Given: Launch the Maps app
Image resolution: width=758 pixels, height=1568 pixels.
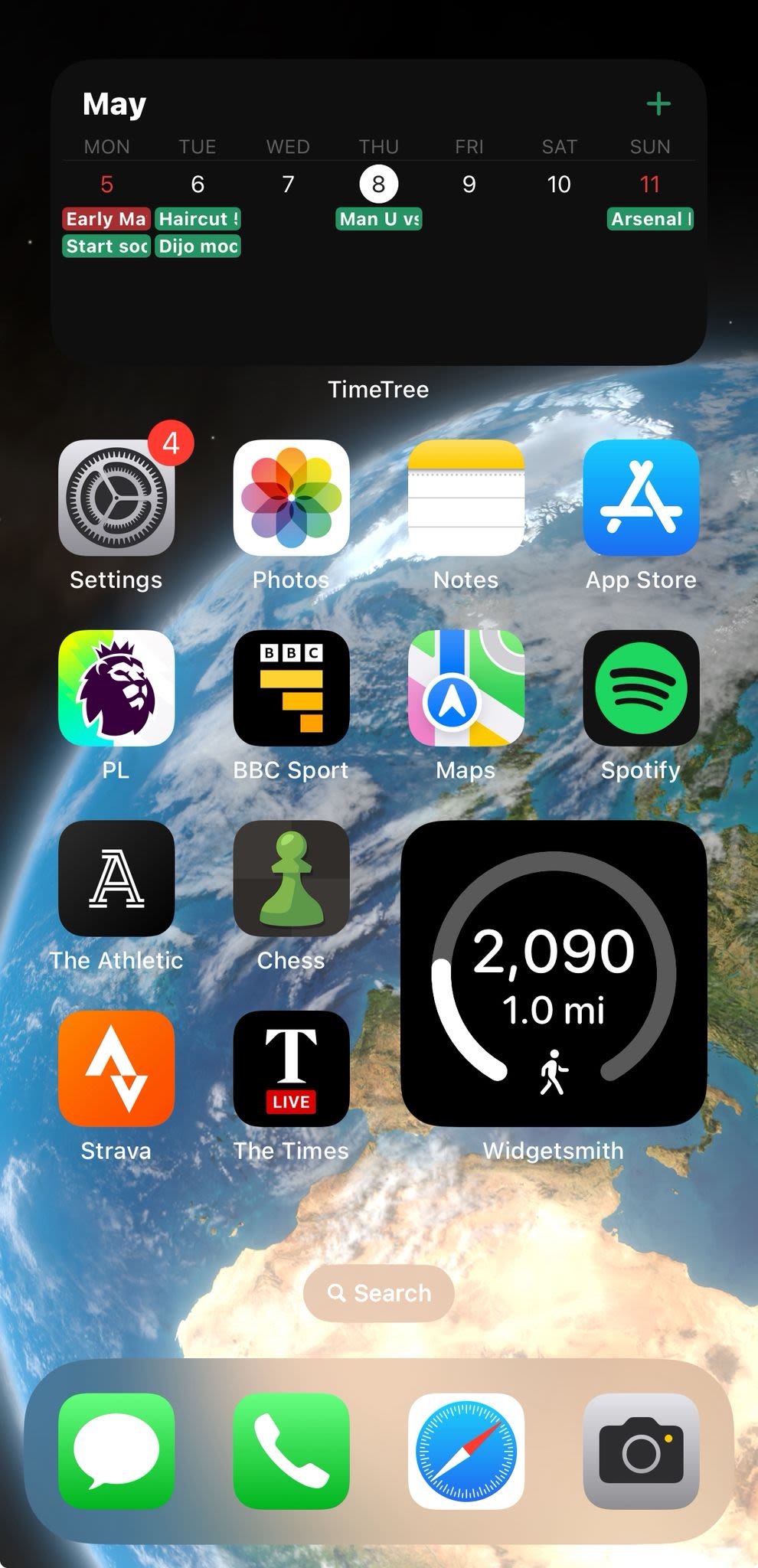Looking at the screenshot, I should click(466, 688).
